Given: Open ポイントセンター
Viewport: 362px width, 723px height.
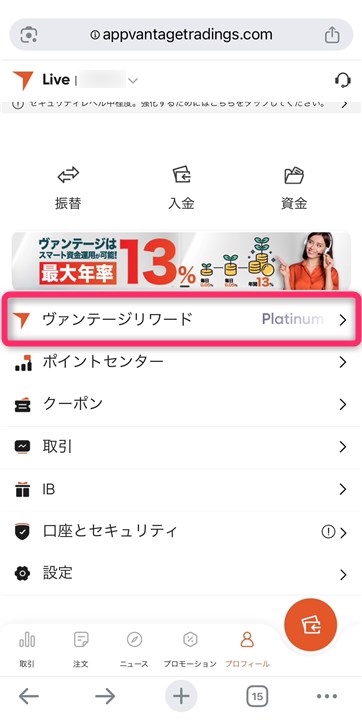Looking at the screenshot, I should coord(181,362).
